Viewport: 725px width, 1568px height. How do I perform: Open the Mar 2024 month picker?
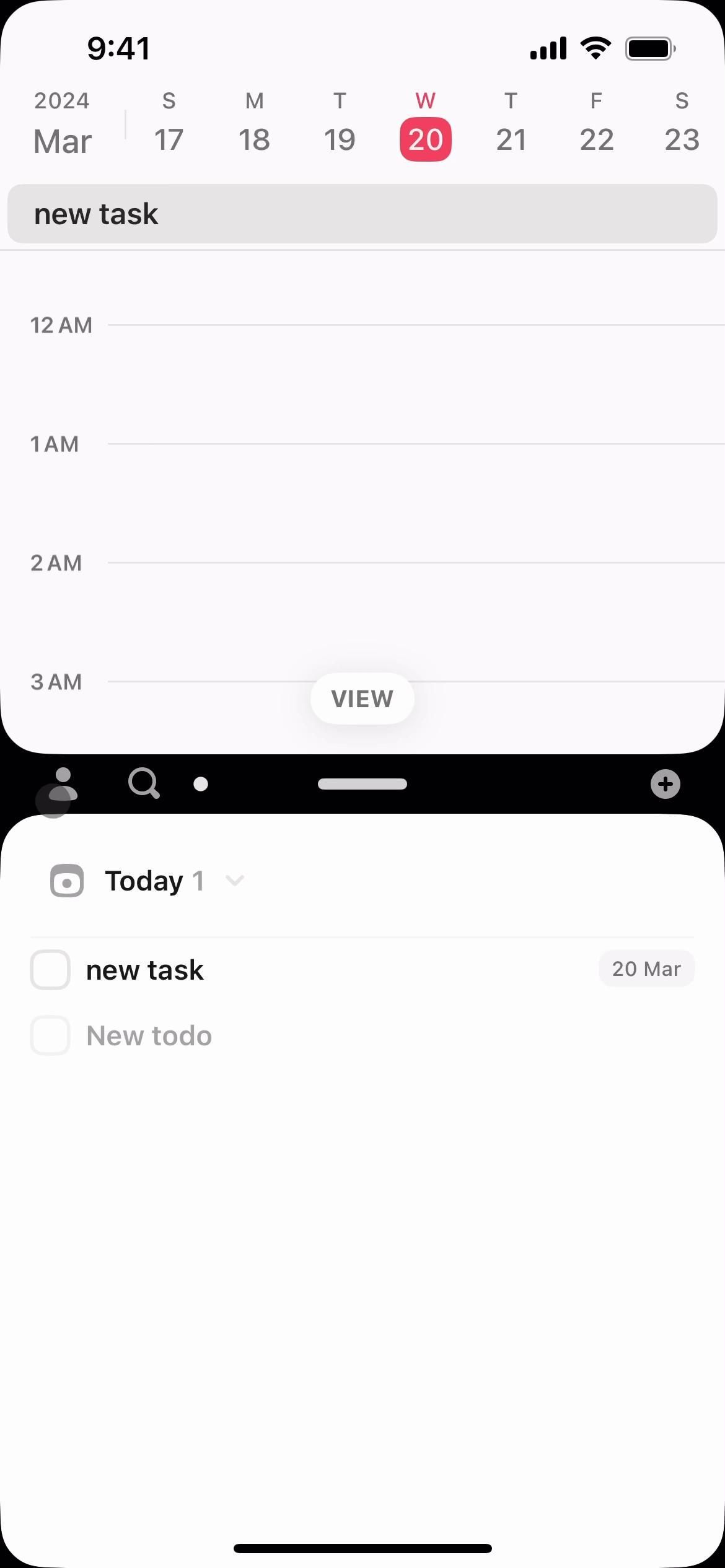pyautogui.click(x=62, y=128)
